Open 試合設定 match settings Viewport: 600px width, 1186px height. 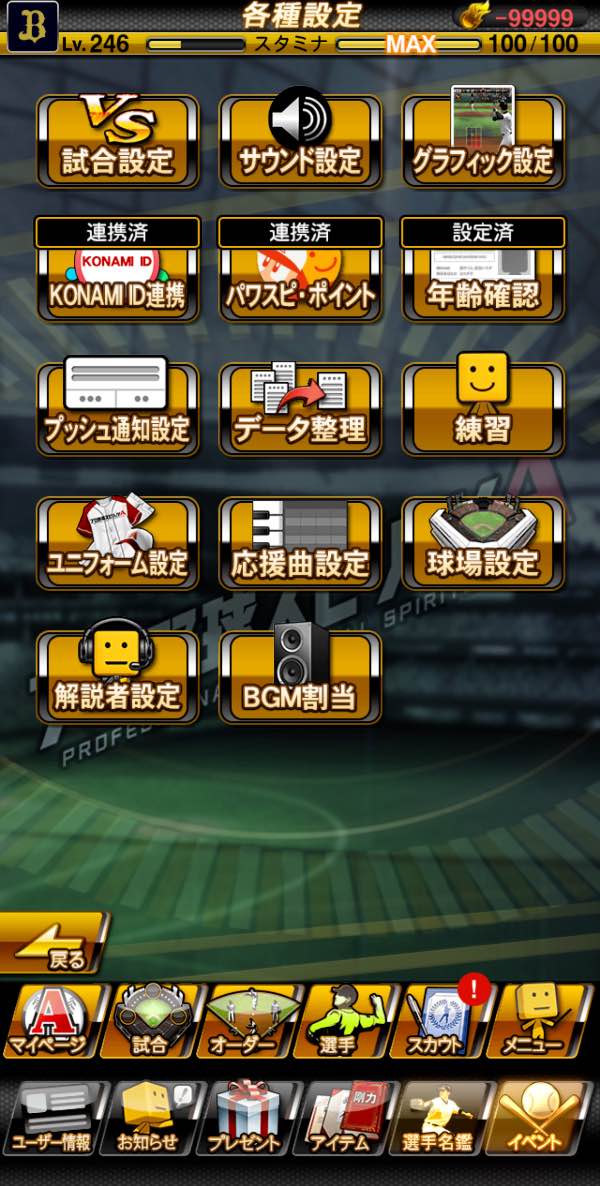118,140
